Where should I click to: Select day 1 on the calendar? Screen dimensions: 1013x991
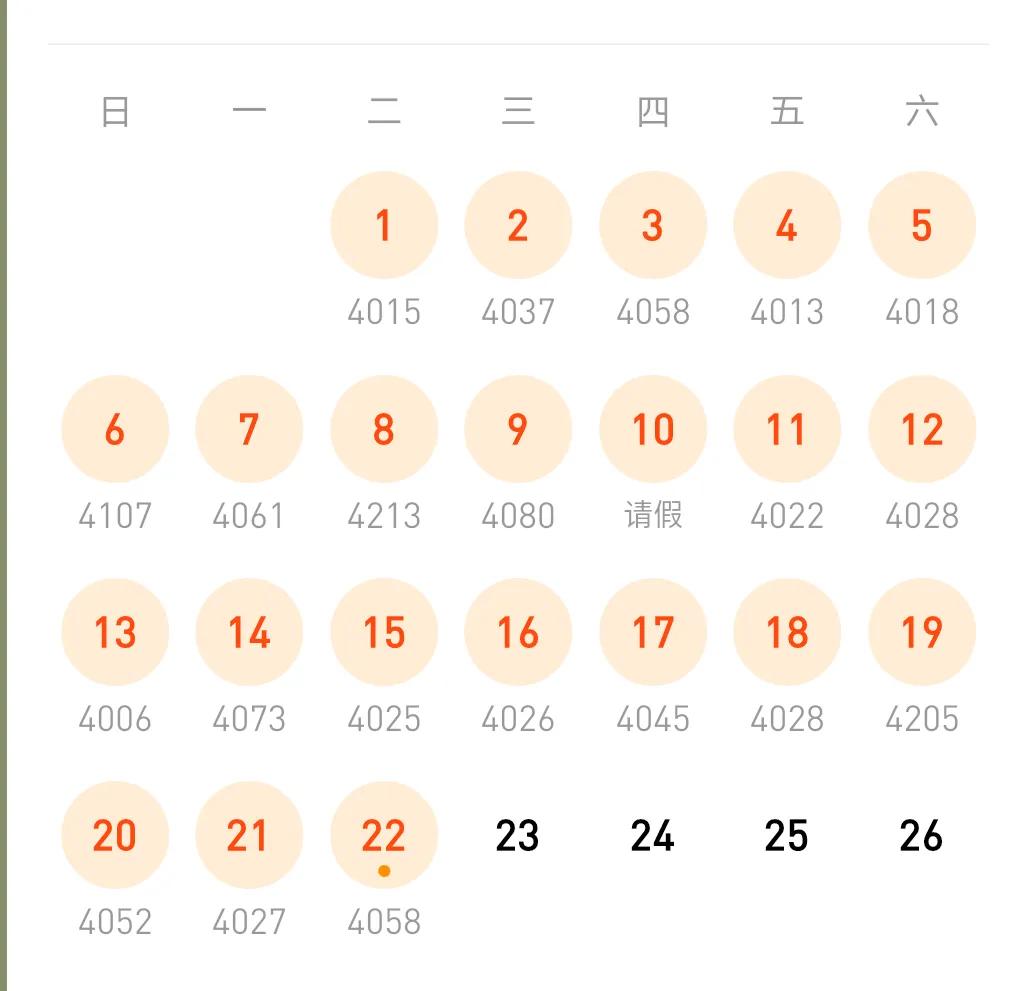tap(384, 226)
